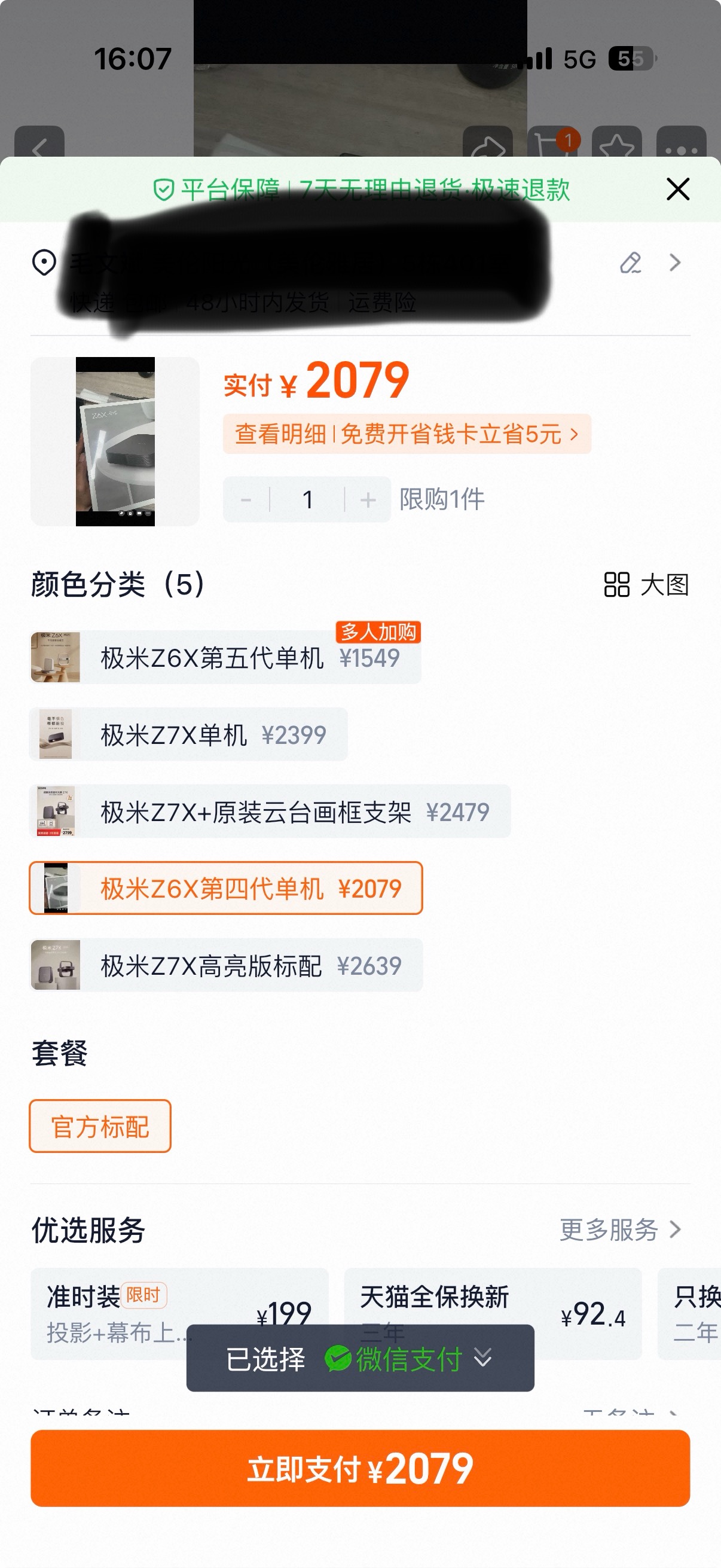Choose 极米Z7X+原装云台画框支架 option
Screen dimensions: 721x1568
[x=270, y=812]
